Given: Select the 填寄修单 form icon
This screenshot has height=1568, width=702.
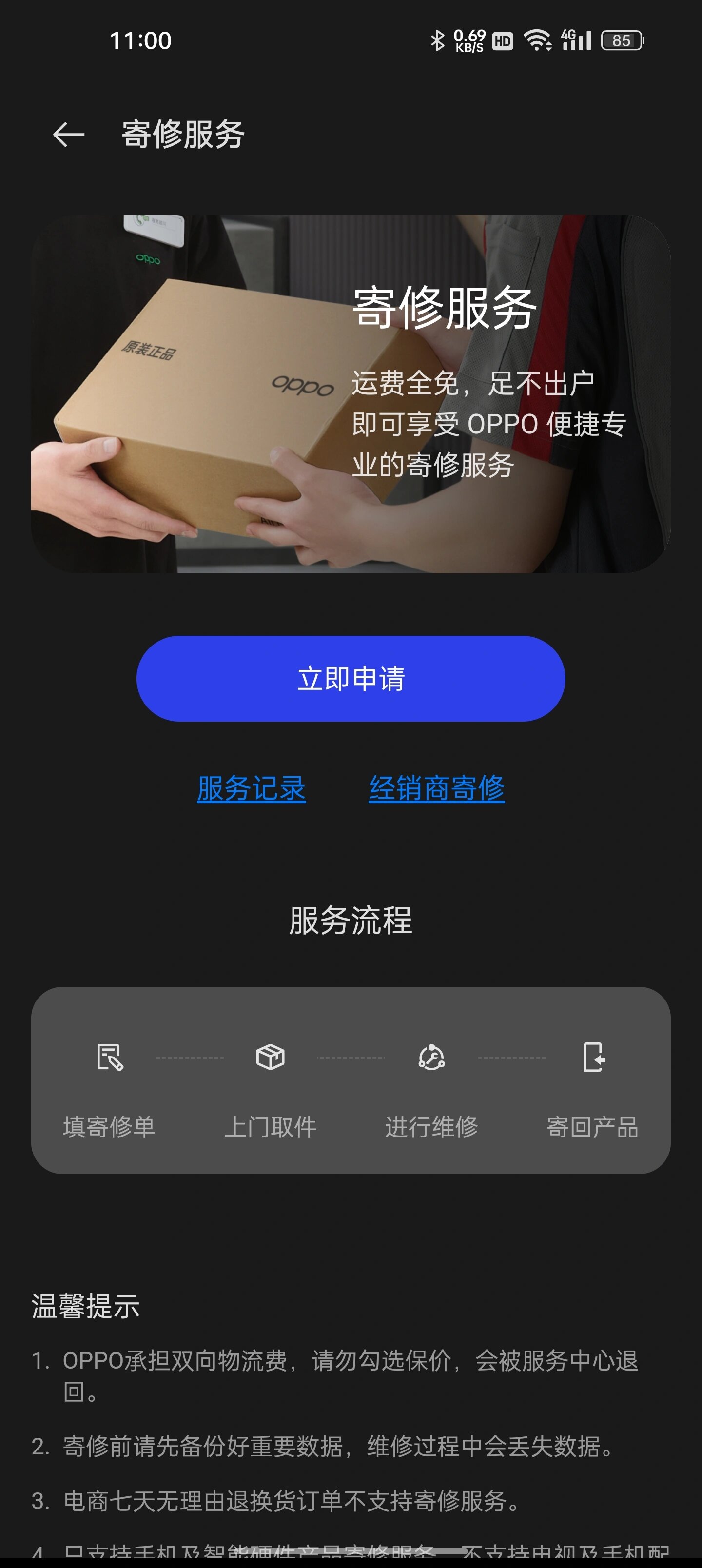Looking at the screenshot, I should coord(110,1058).
